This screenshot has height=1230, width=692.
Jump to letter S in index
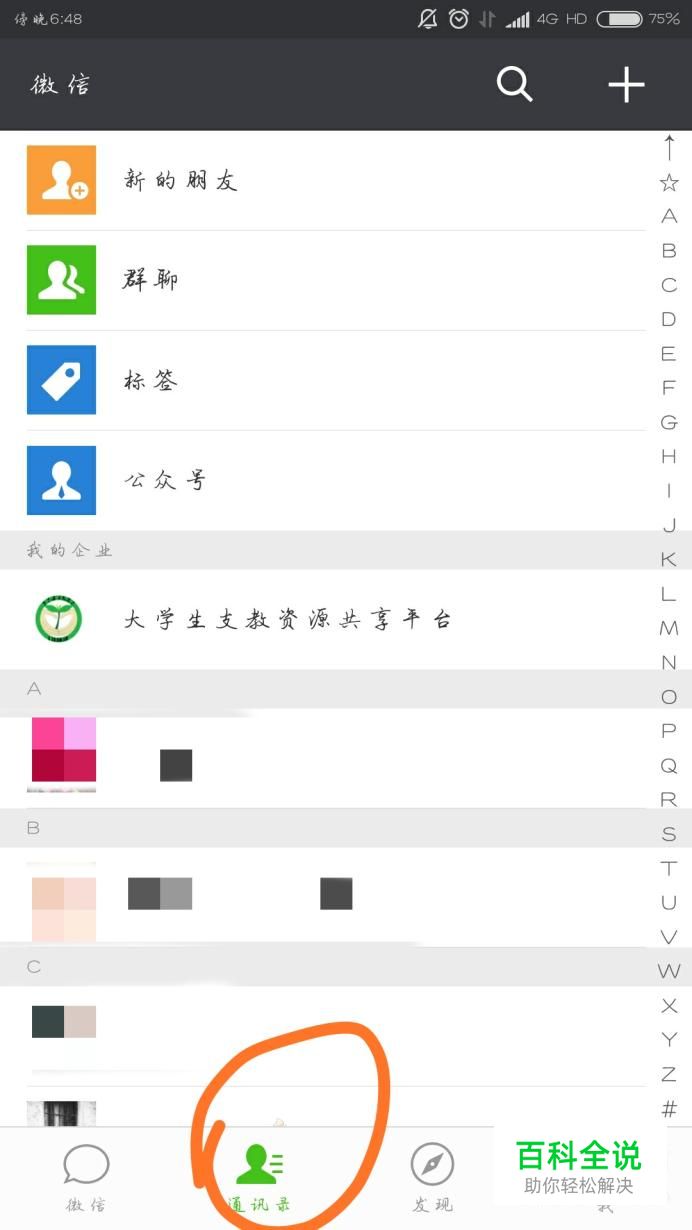coord(669,834)
